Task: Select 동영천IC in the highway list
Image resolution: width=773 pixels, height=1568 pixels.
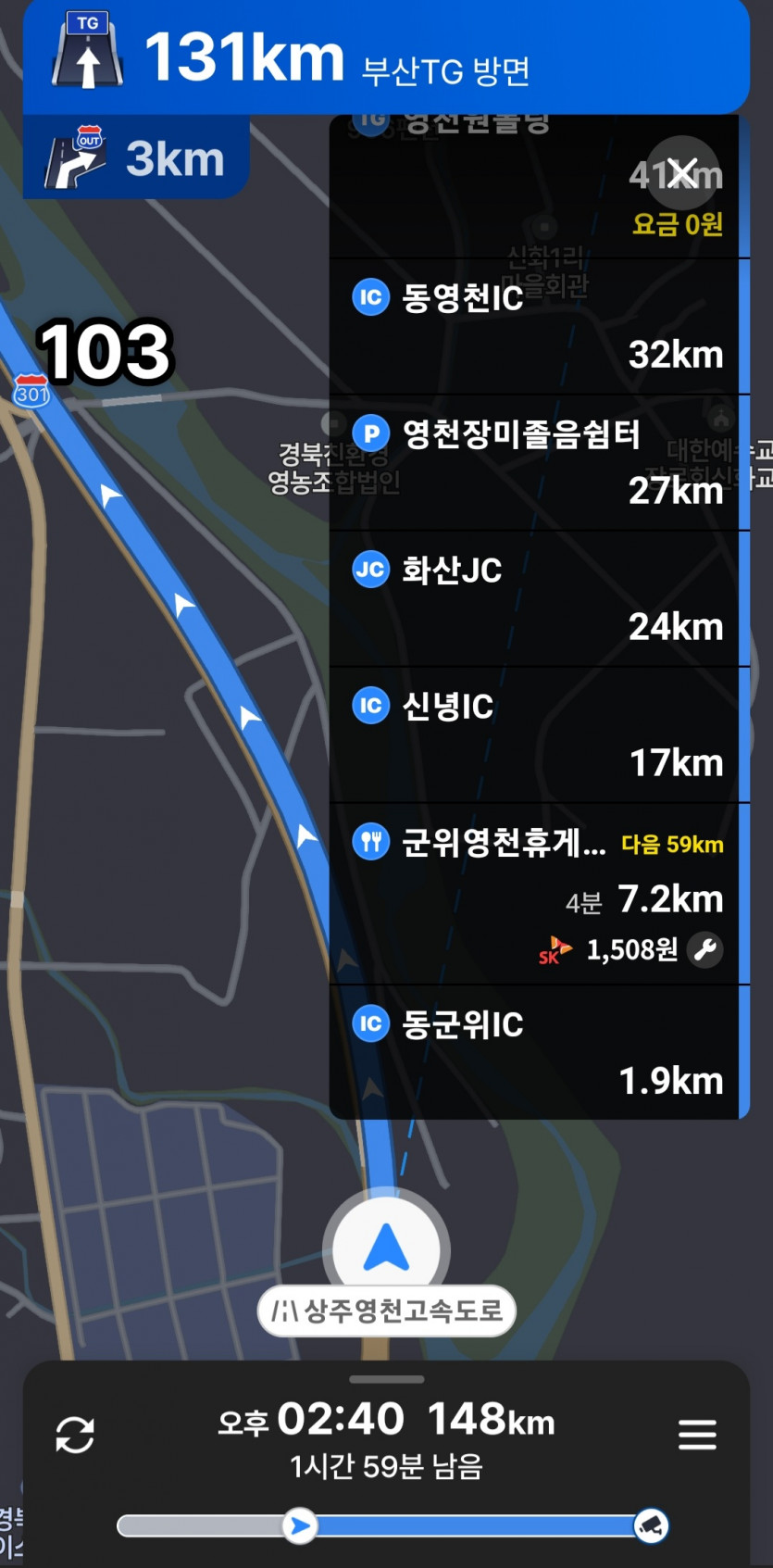Action: click(x=537, y=326)
